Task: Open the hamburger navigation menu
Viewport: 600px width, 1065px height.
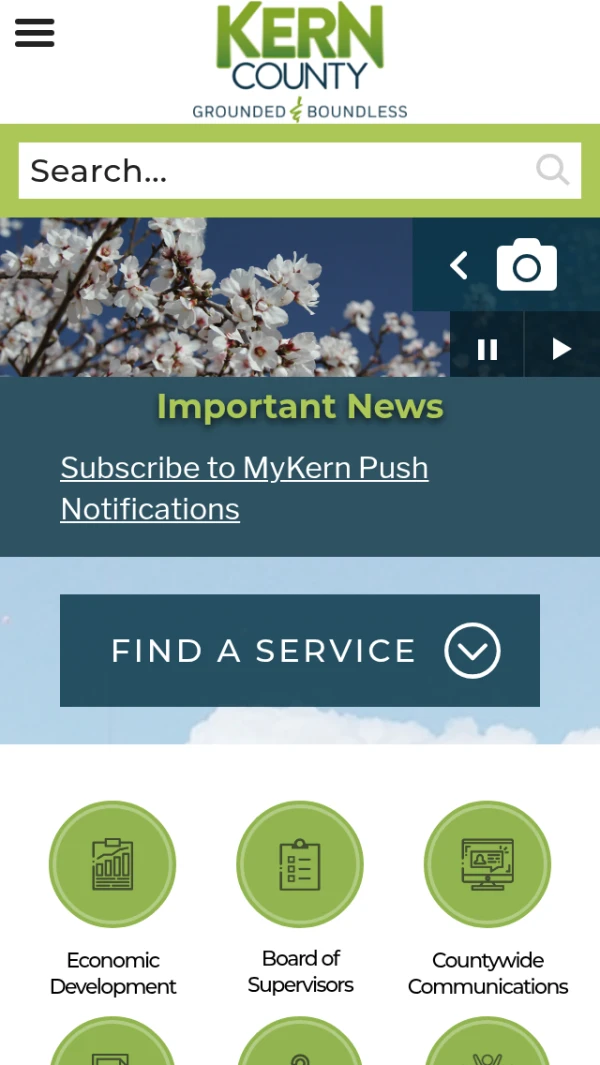Action: pos(35,33)
